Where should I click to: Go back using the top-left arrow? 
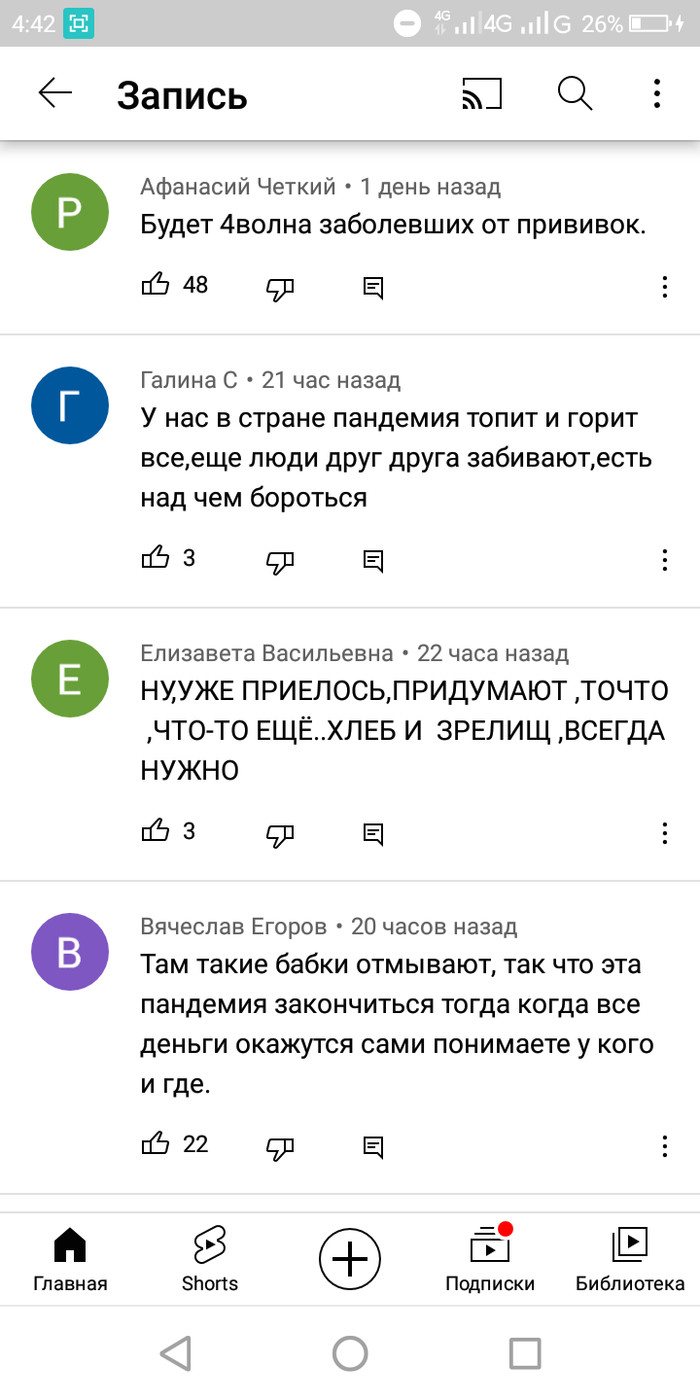coord(55,94)
